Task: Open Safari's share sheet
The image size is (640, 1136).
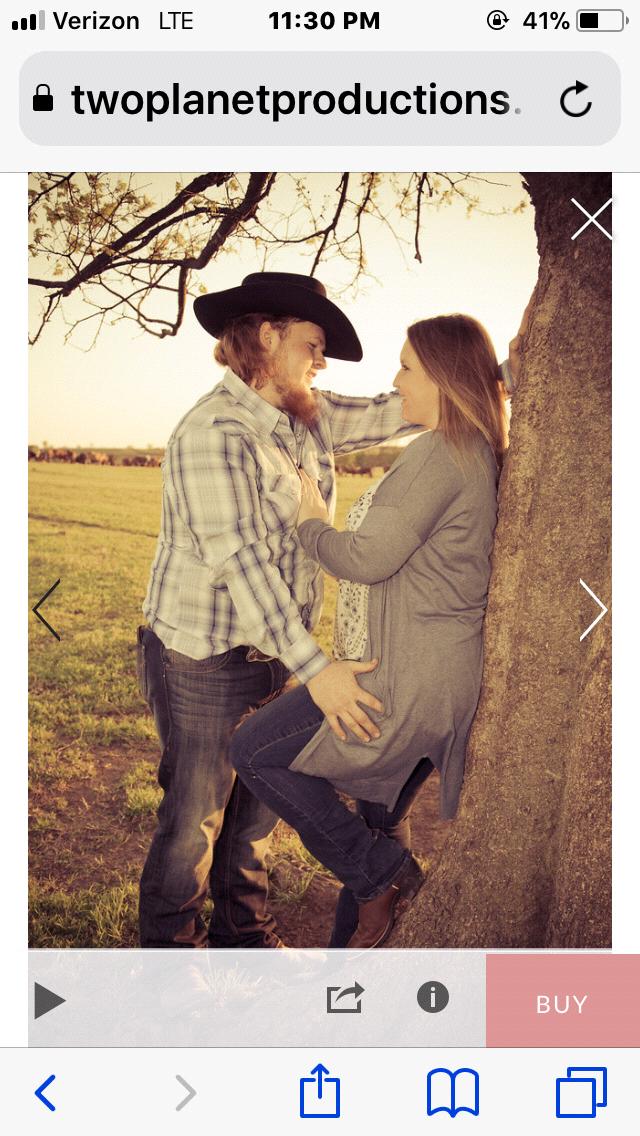Action: tap(320, 1091)
